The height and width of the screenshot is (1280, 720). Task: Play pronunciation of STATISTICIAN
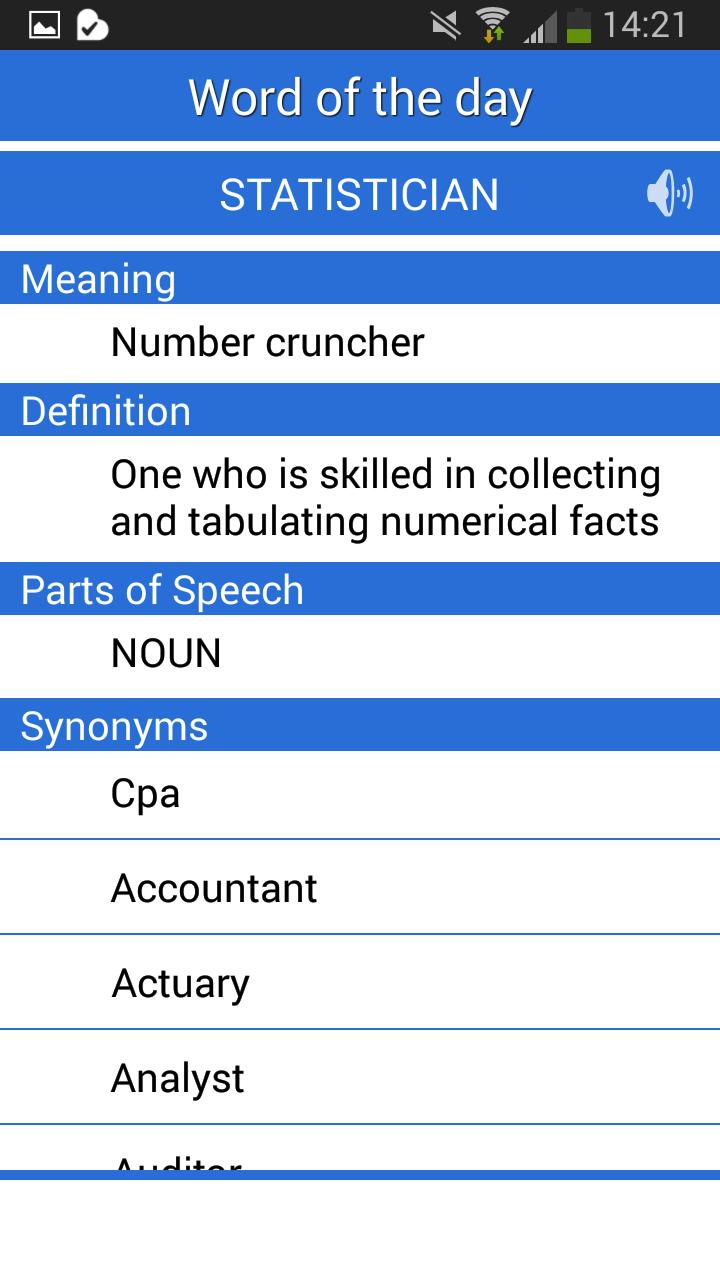coord(669,193)
